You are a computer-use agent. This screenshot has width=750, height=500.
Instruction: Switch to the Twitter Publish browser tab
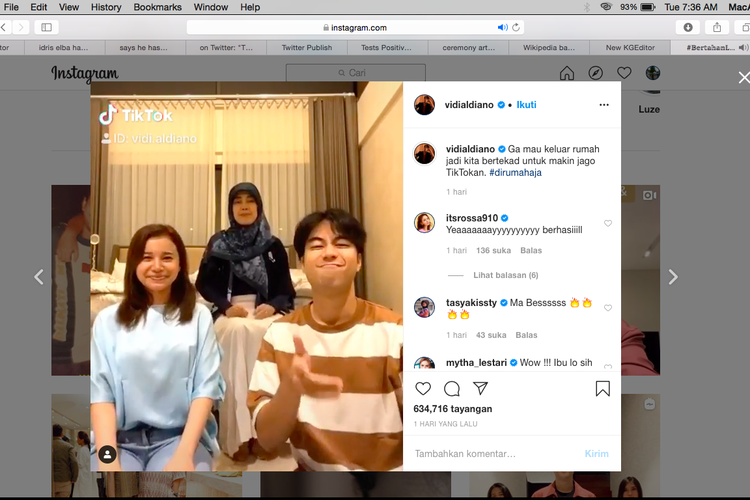click(x=307, y=47)
